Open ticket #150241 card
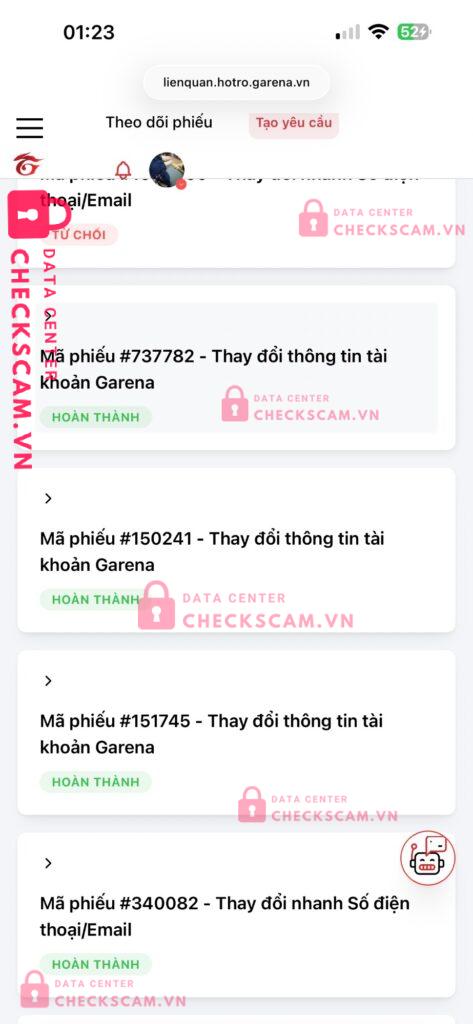Image resolution: width=473 pixels, height=1024 pixels. coord(236,550)
